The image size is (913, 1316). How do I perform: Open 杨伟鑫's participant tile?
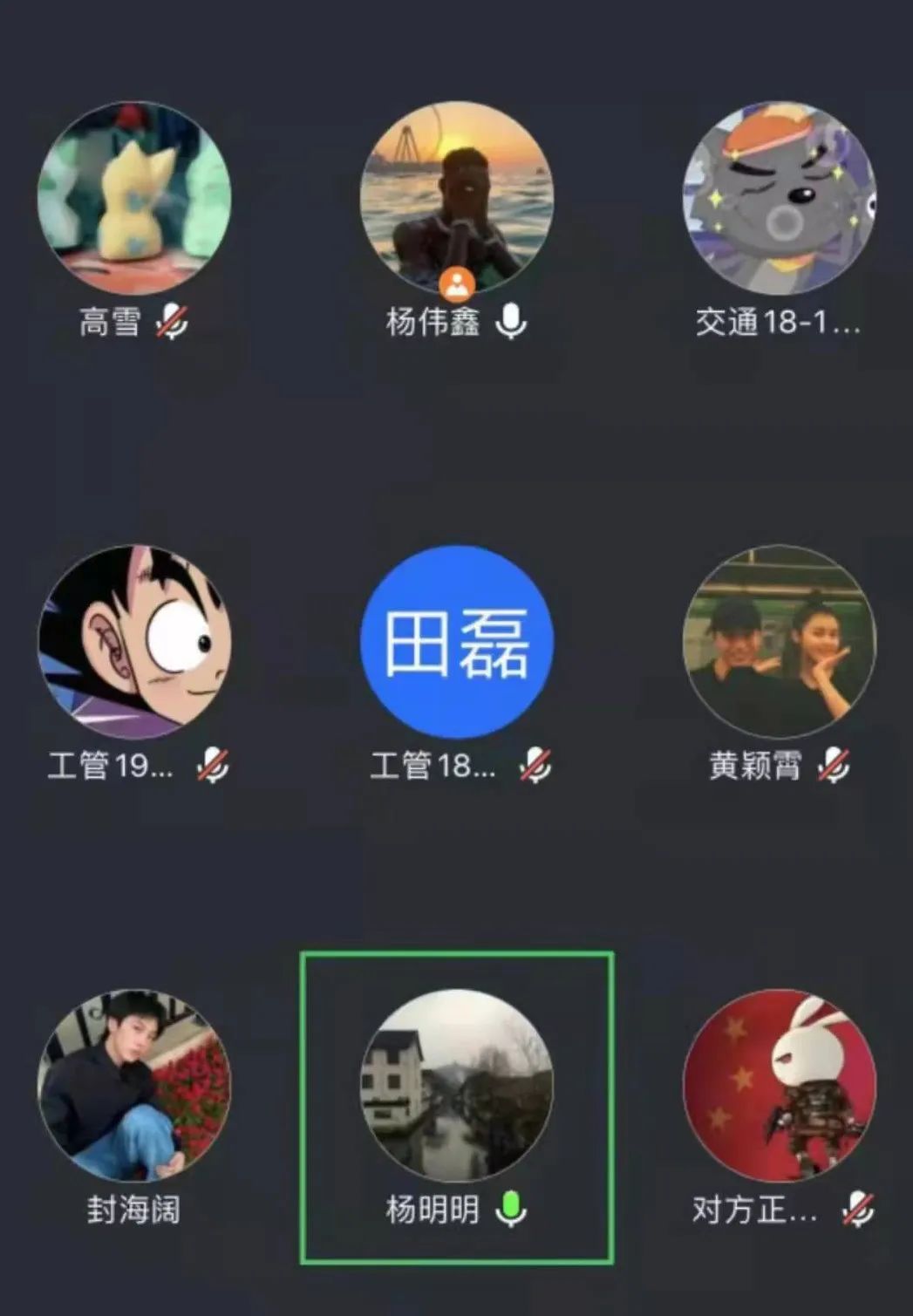point(456,197)
